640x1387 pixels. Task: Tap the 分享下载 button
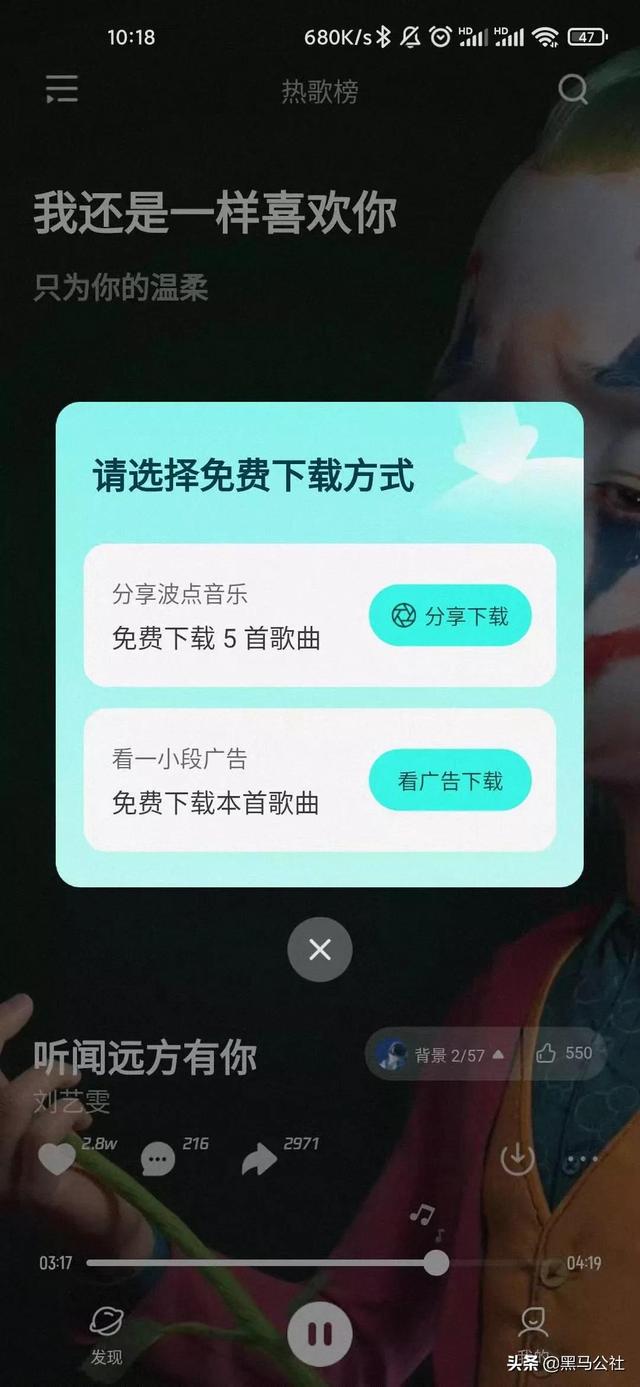coord(450,615)
